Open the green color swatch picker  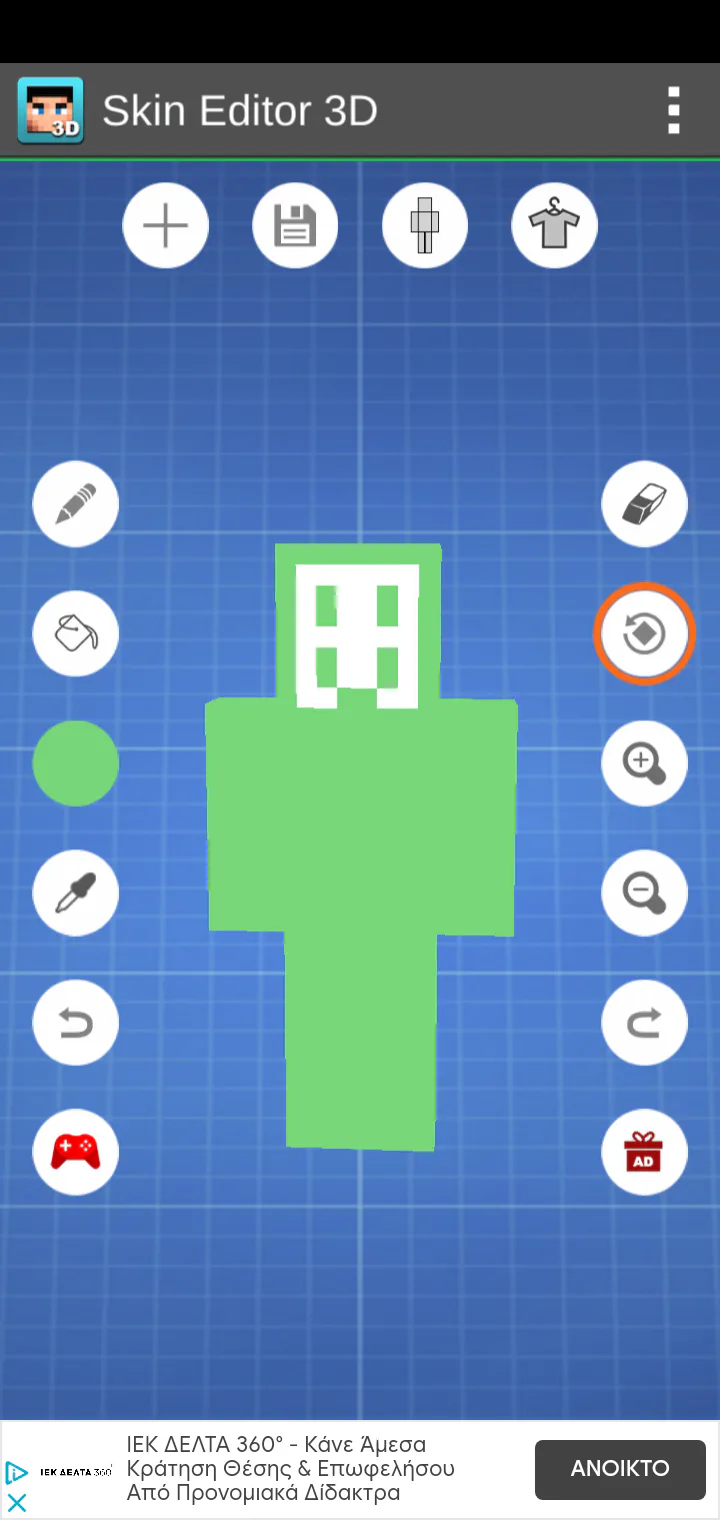(76, 763)
